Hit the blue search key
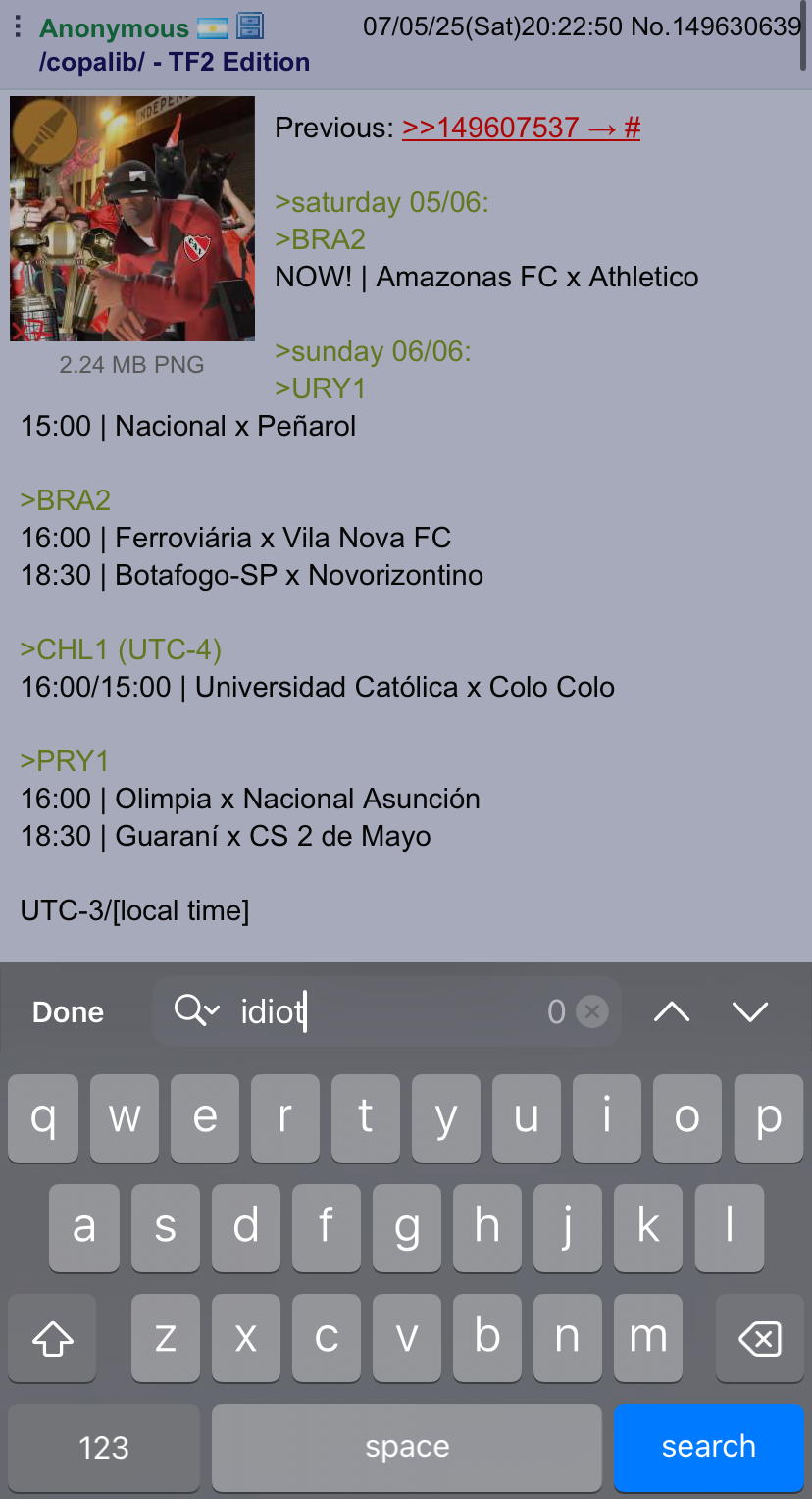812x1499 pixels. 708,1447
